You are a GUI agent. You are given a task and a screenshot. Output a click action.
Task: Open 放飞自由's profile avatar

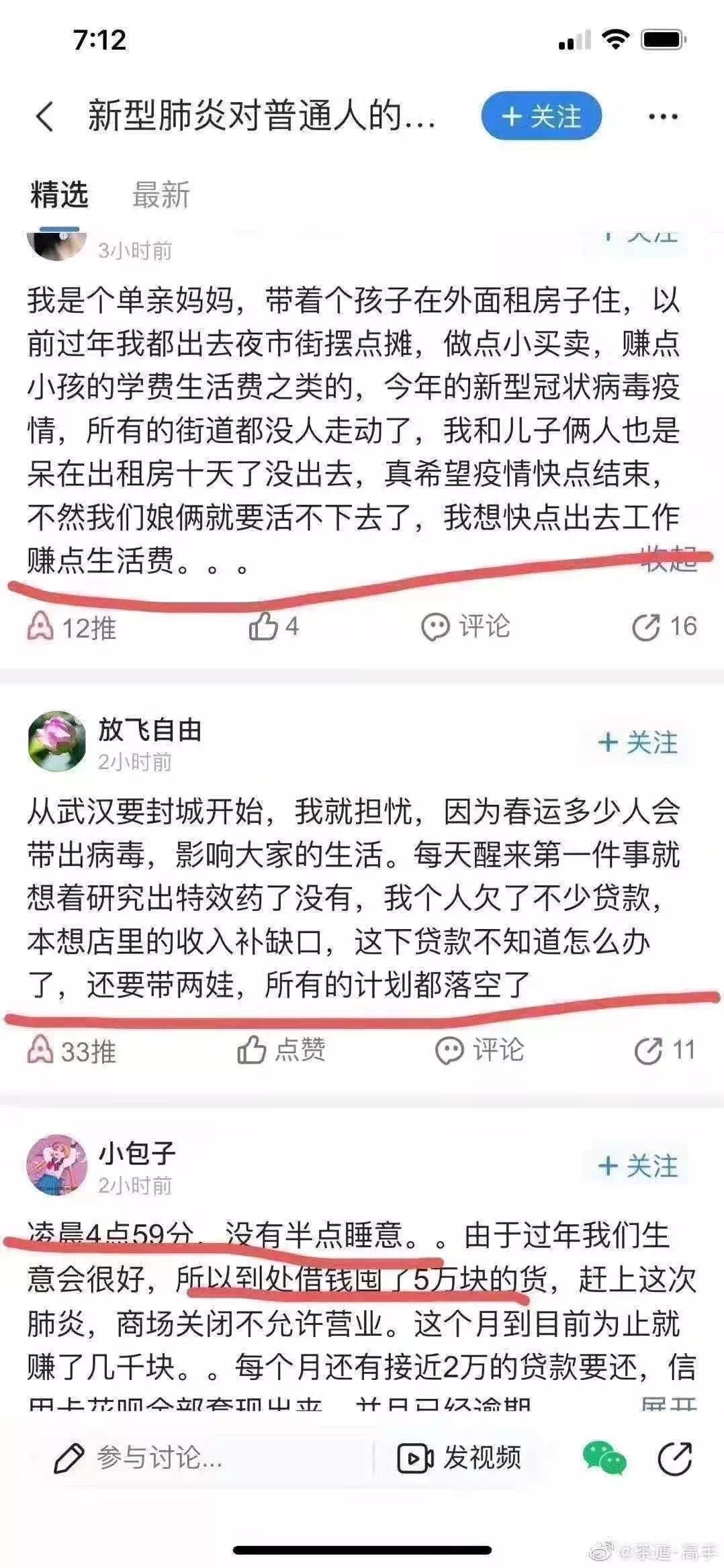click(x=57, y=741)
